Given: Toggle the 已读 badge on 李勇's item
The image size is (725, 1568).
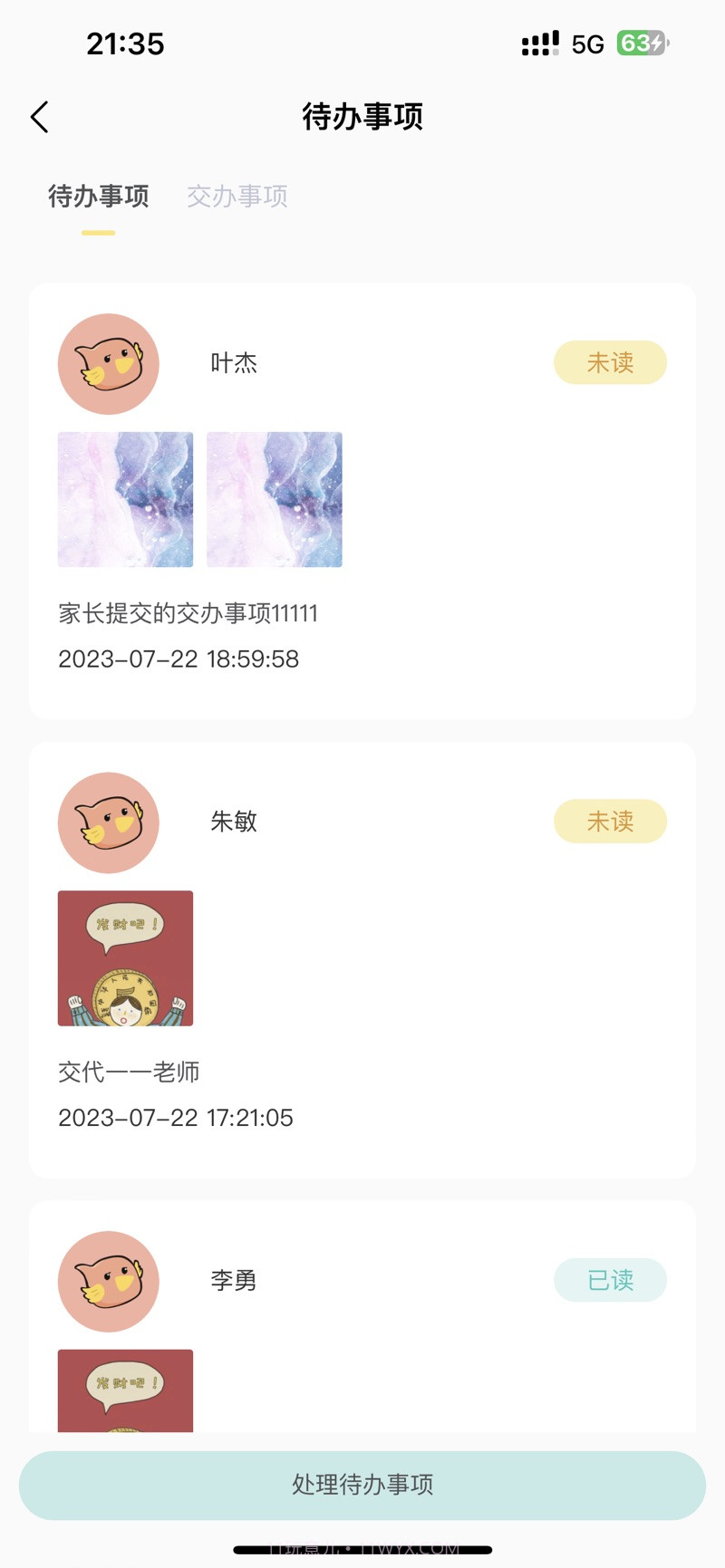Looking at the screenshot, I should [x=610, y=1280].
